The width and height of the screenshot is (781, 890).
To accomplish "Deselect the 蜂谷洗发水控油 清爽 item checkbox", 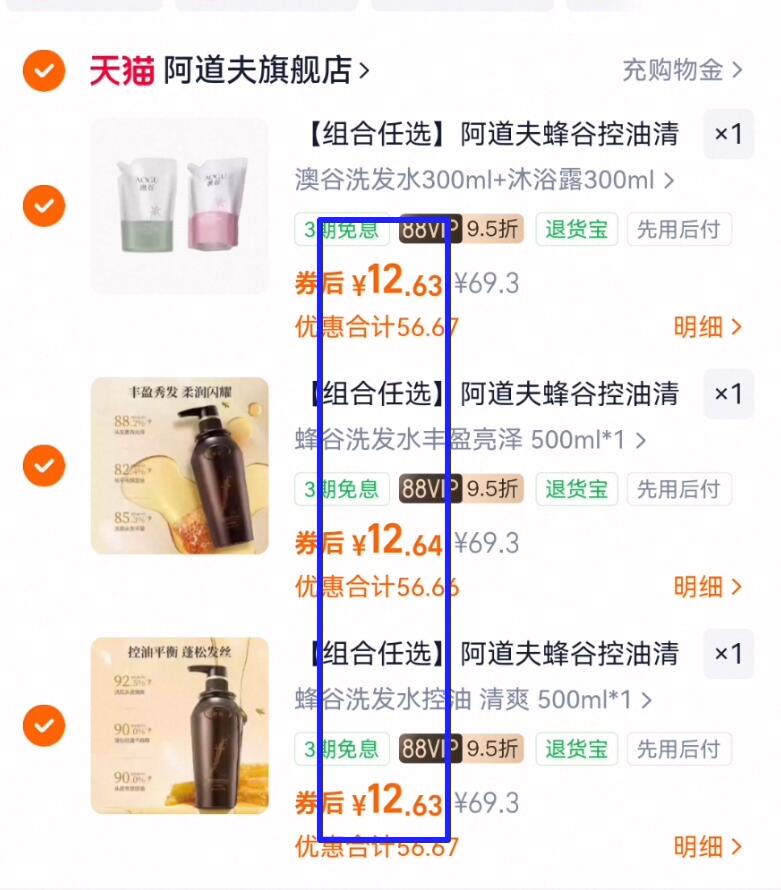I will click(x=43, y=725).
